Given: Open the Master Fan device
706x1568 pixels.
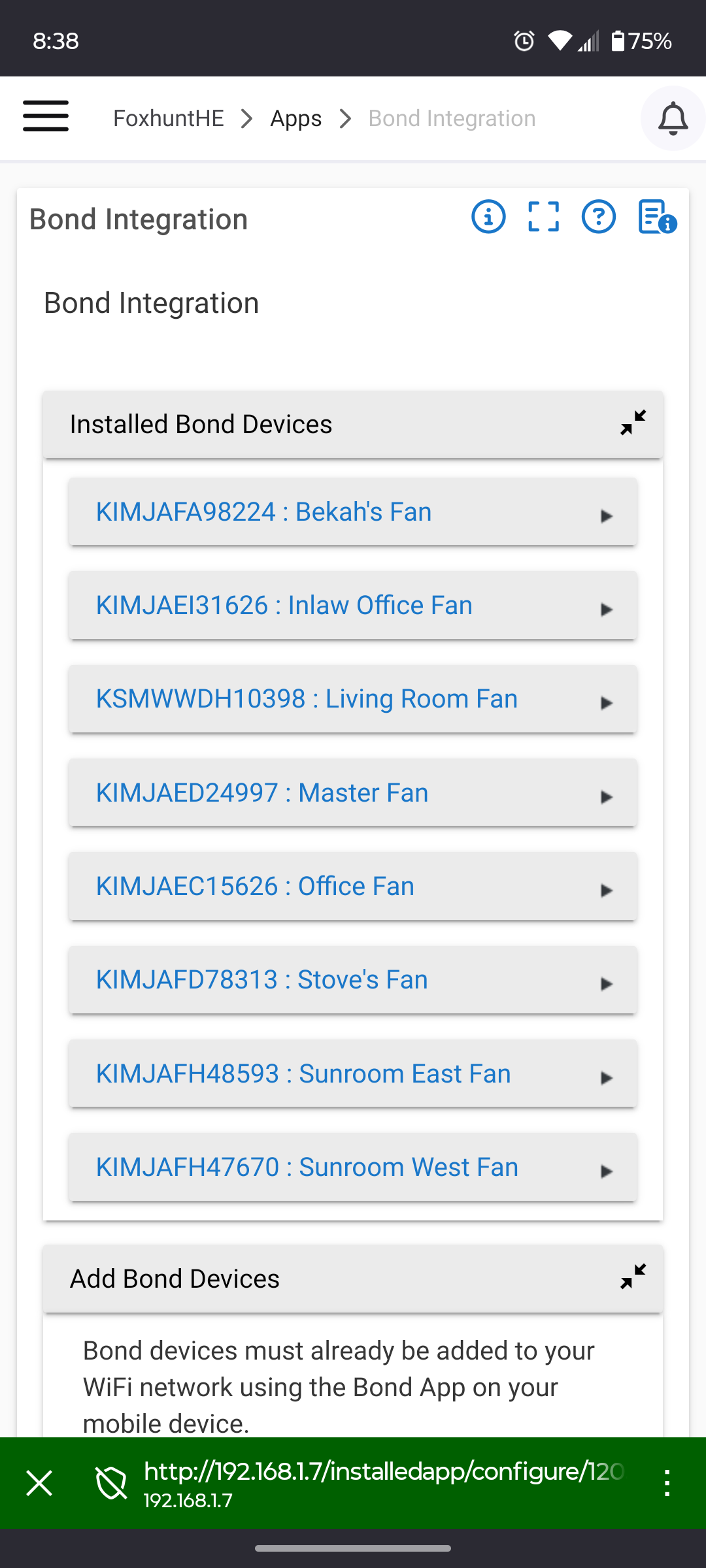Looking at the screenshot, I should [x=352, y=793].
